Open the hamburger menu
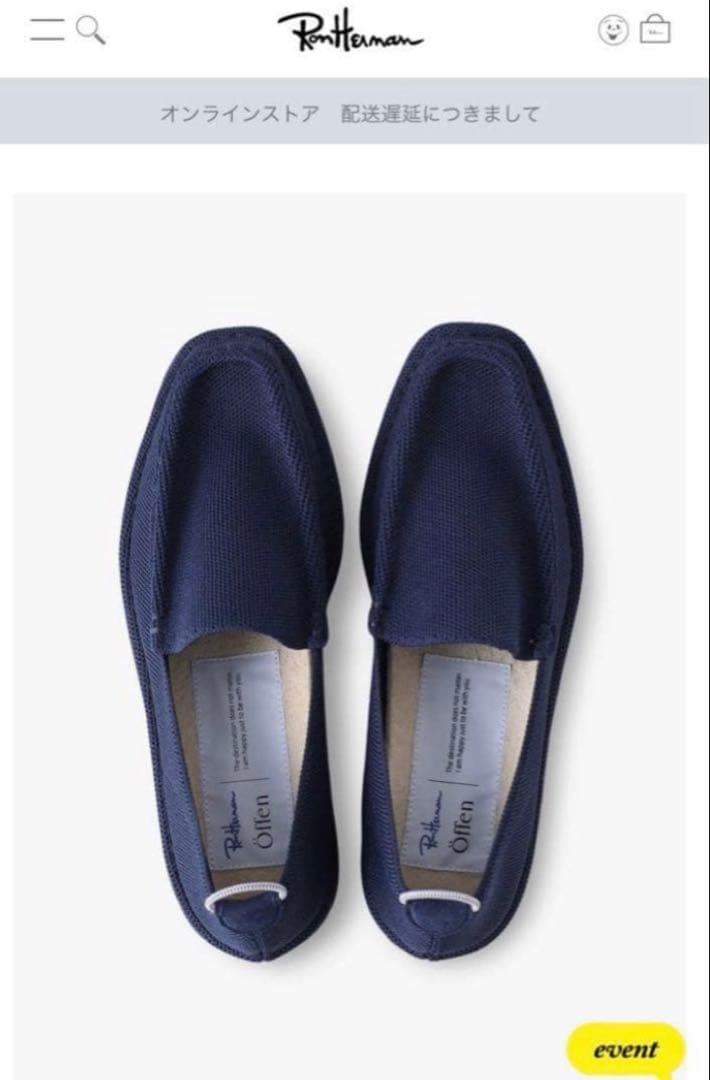Image resolution: width=710 pixels, height=1080 pixels. coord(46,28)
